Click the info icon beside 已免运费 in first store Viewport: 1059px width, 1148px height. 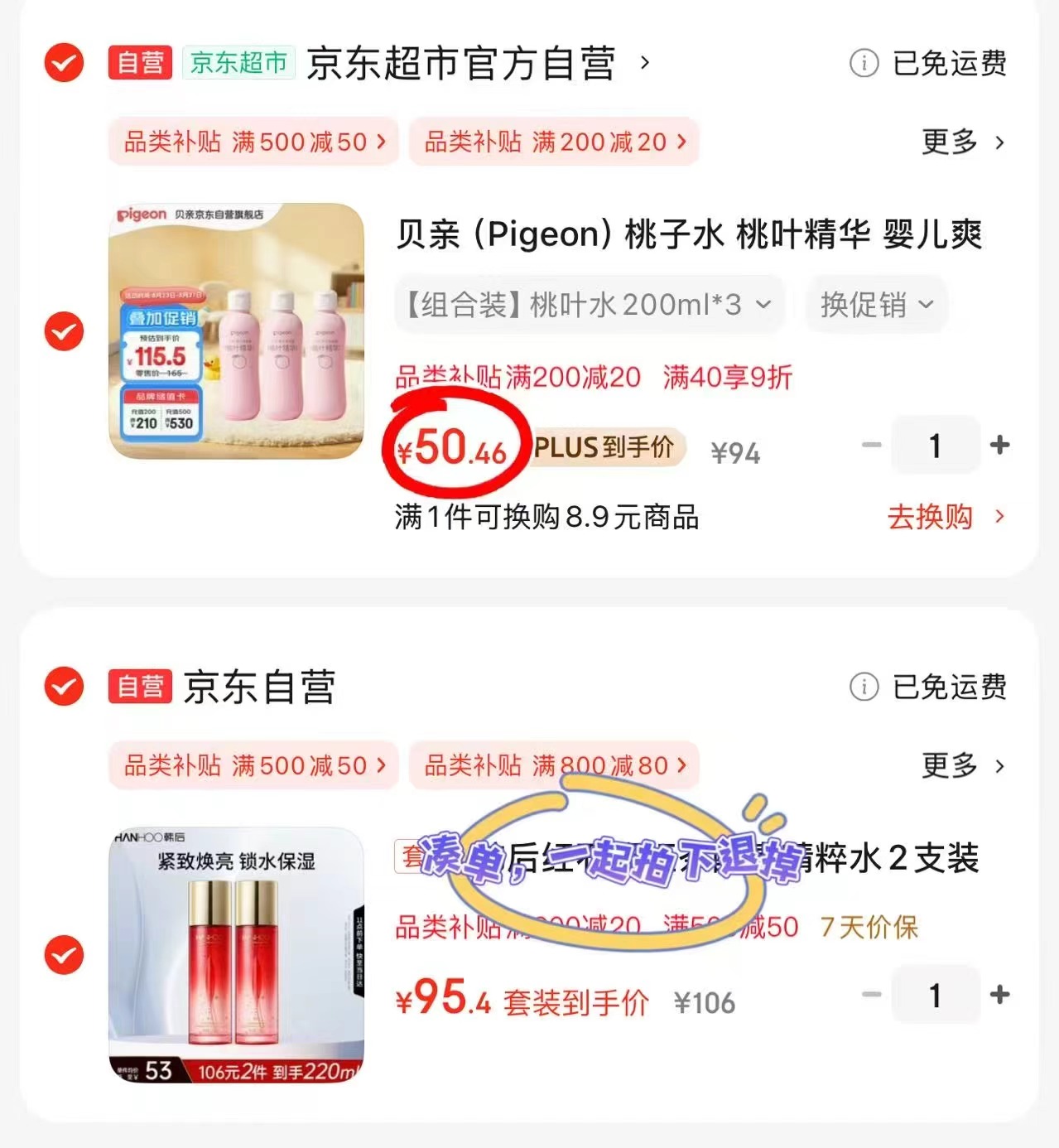[864, 64]
